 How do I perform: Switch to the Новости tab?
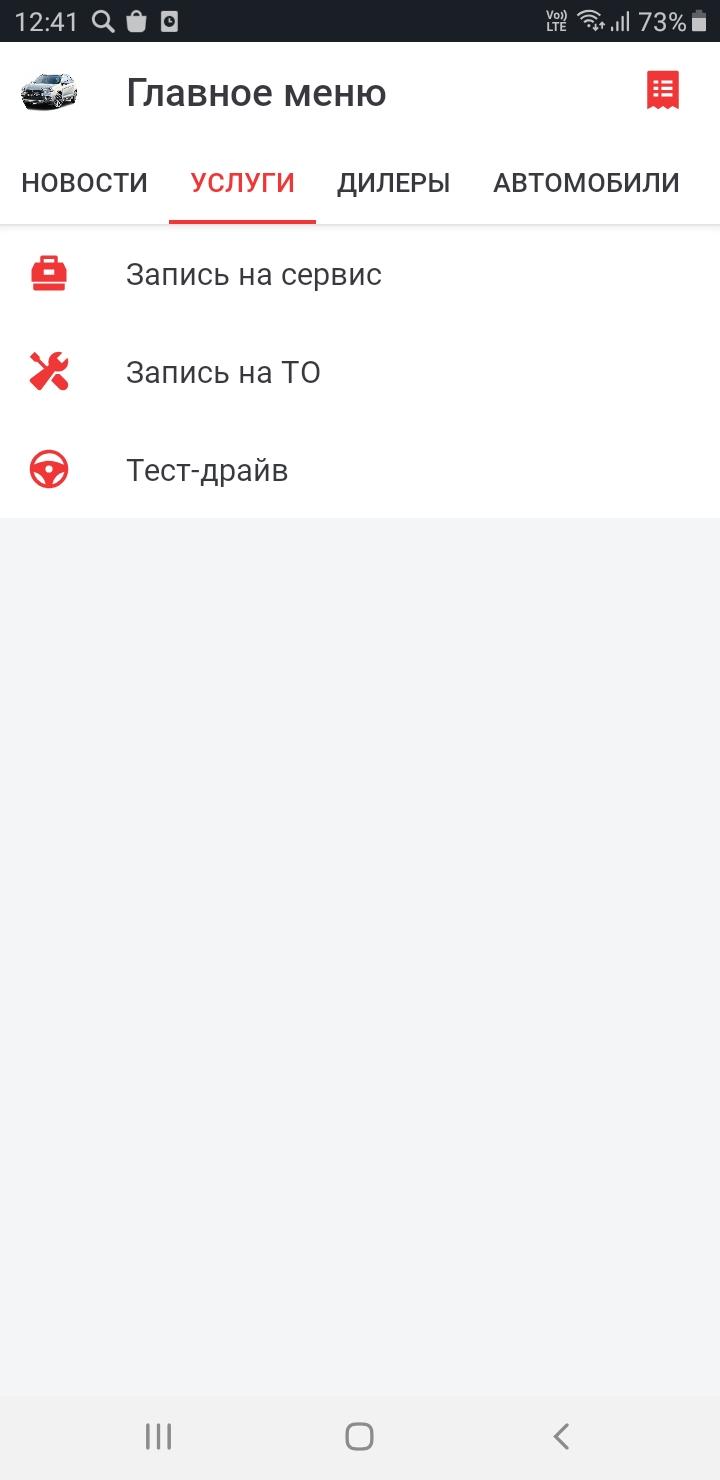85,183
